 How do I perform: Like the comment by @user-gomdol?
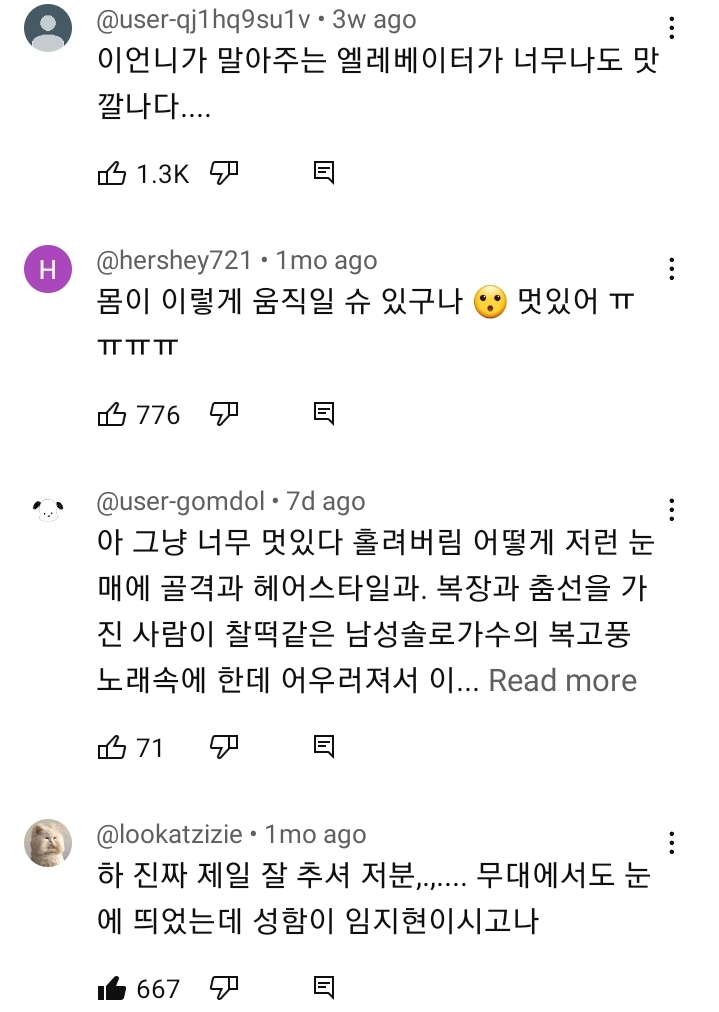111,747
